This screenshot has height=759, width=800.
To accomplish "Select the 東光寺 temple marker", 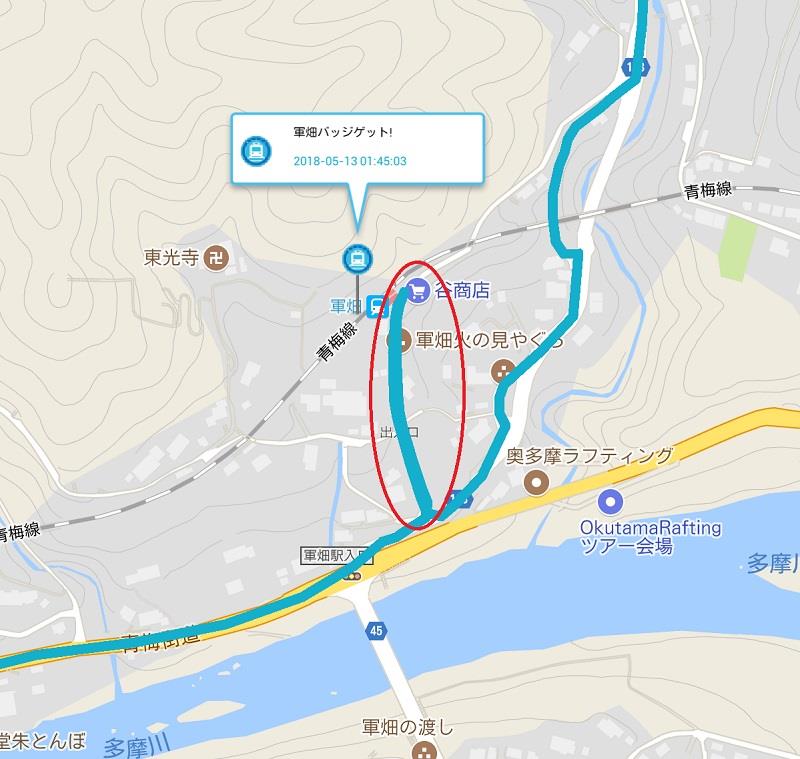I will (x=215, y=258).
